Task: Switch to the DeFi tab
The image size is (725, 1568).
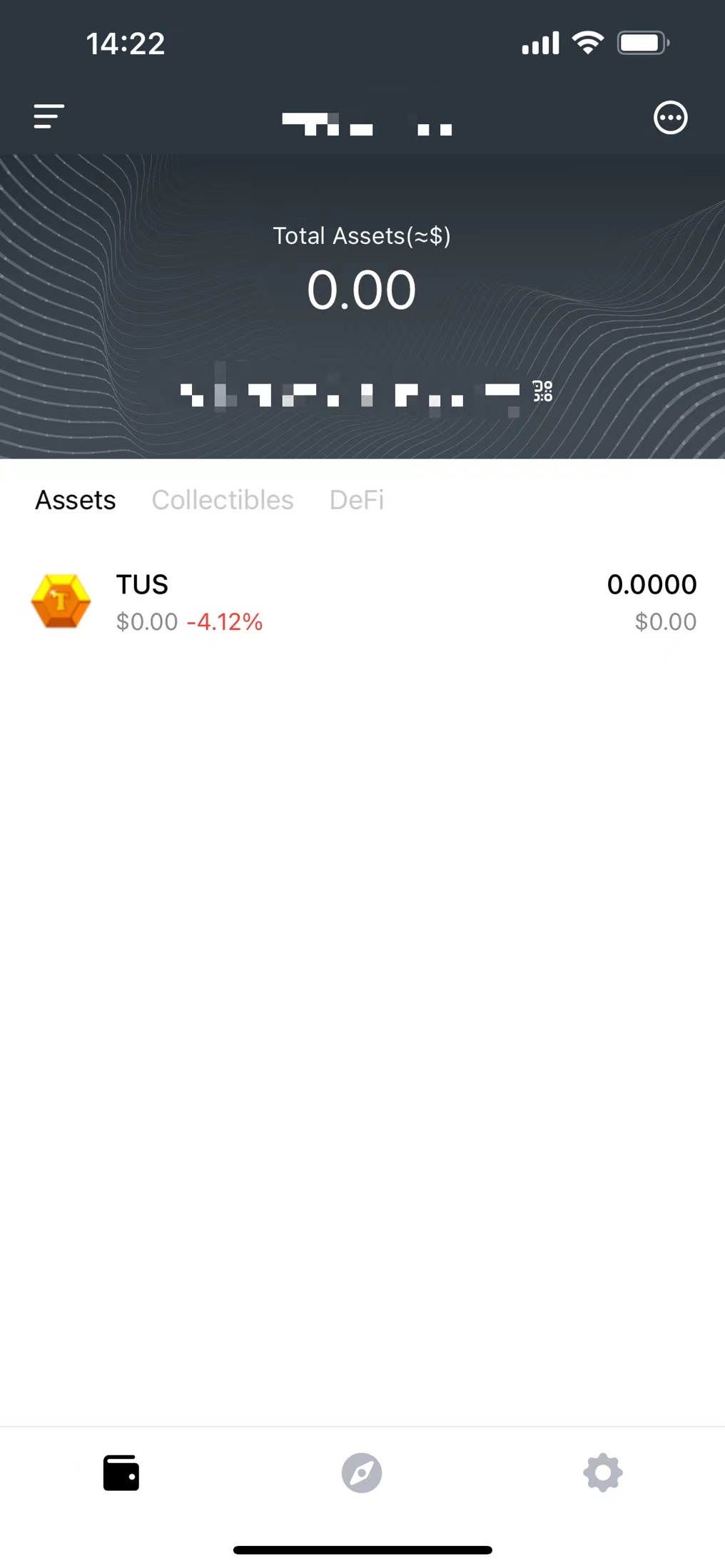Action: point(356,500)
